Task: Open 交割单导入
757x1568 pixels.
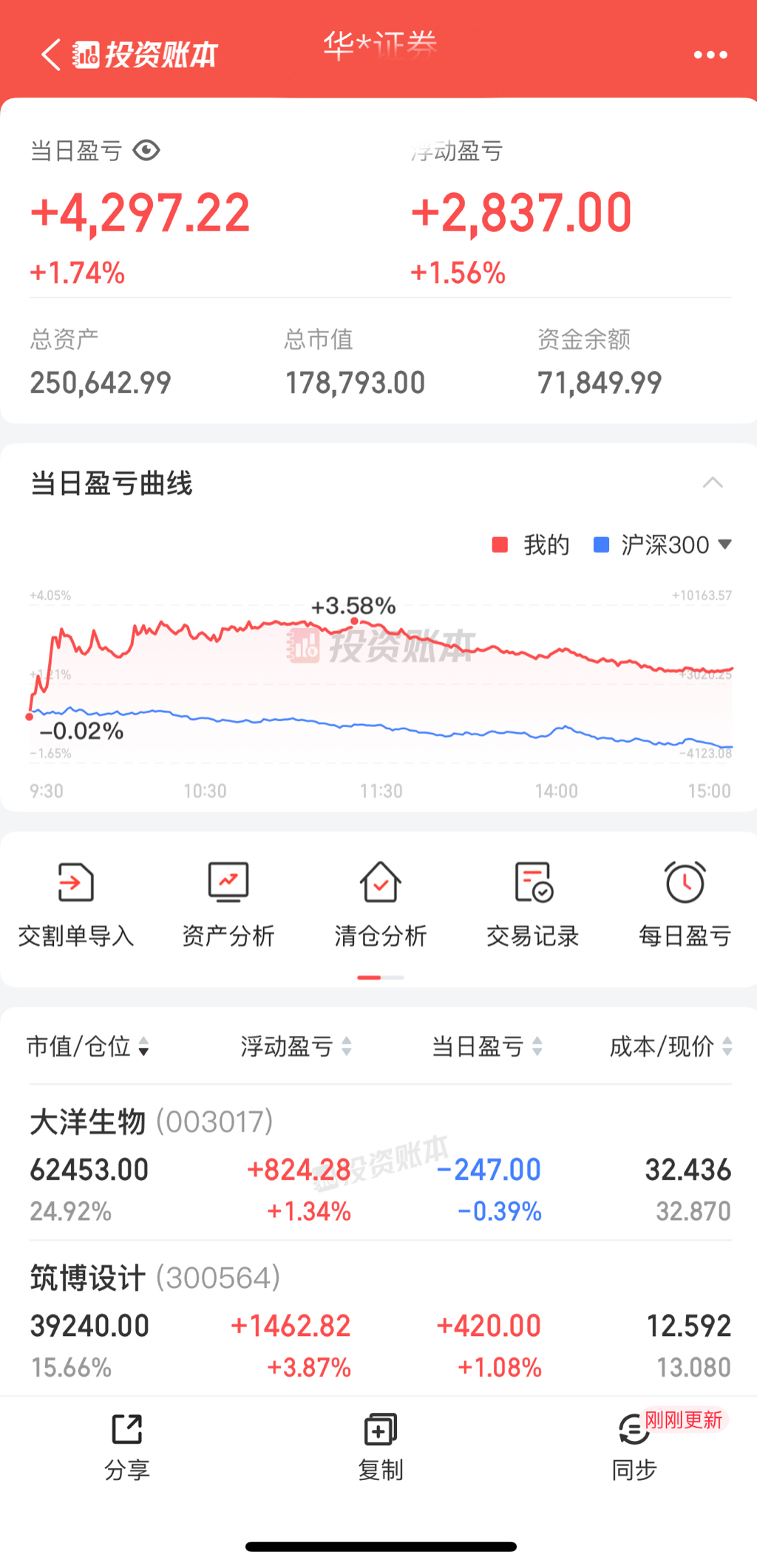Action: pos(75,904)
